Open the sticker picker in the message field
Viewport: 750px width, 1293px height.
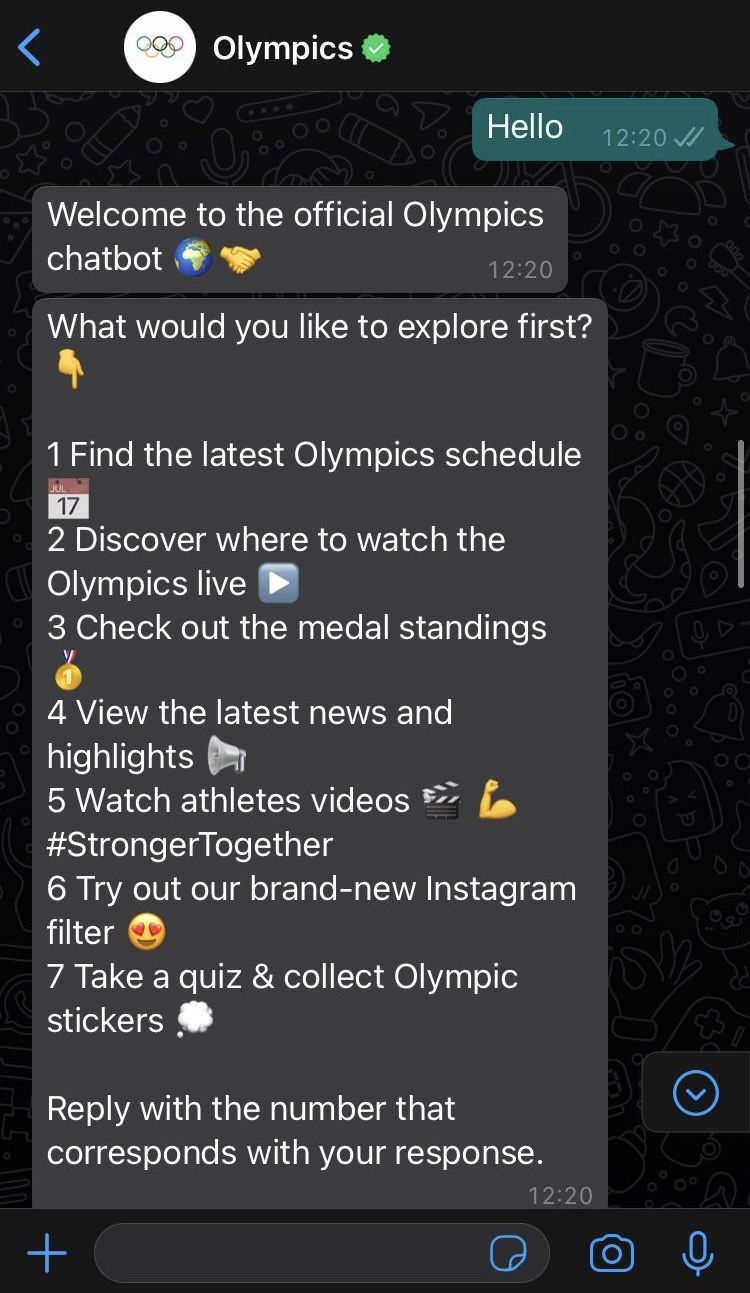coord(508,1253)
